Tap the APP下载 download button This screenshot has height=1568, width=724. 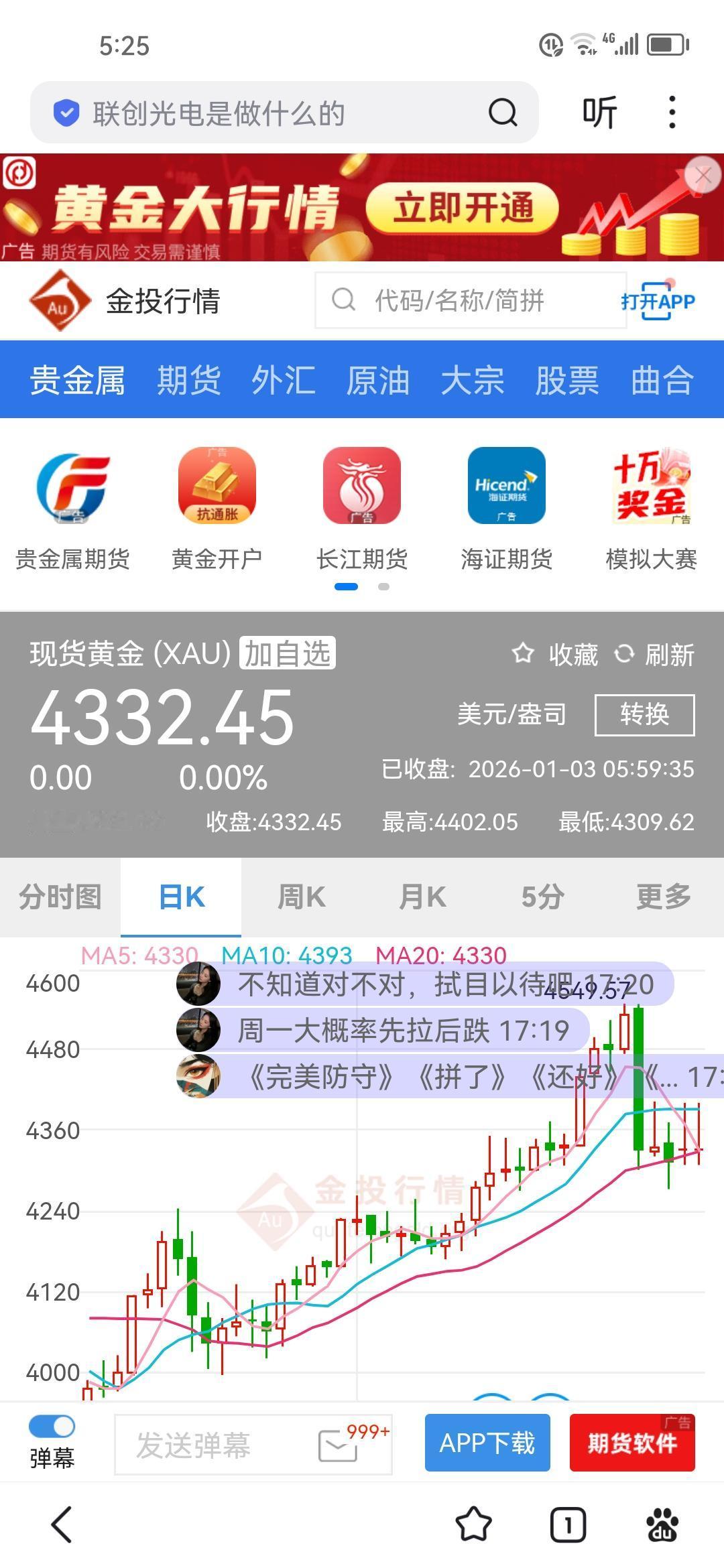click(x=487, y=1443)
